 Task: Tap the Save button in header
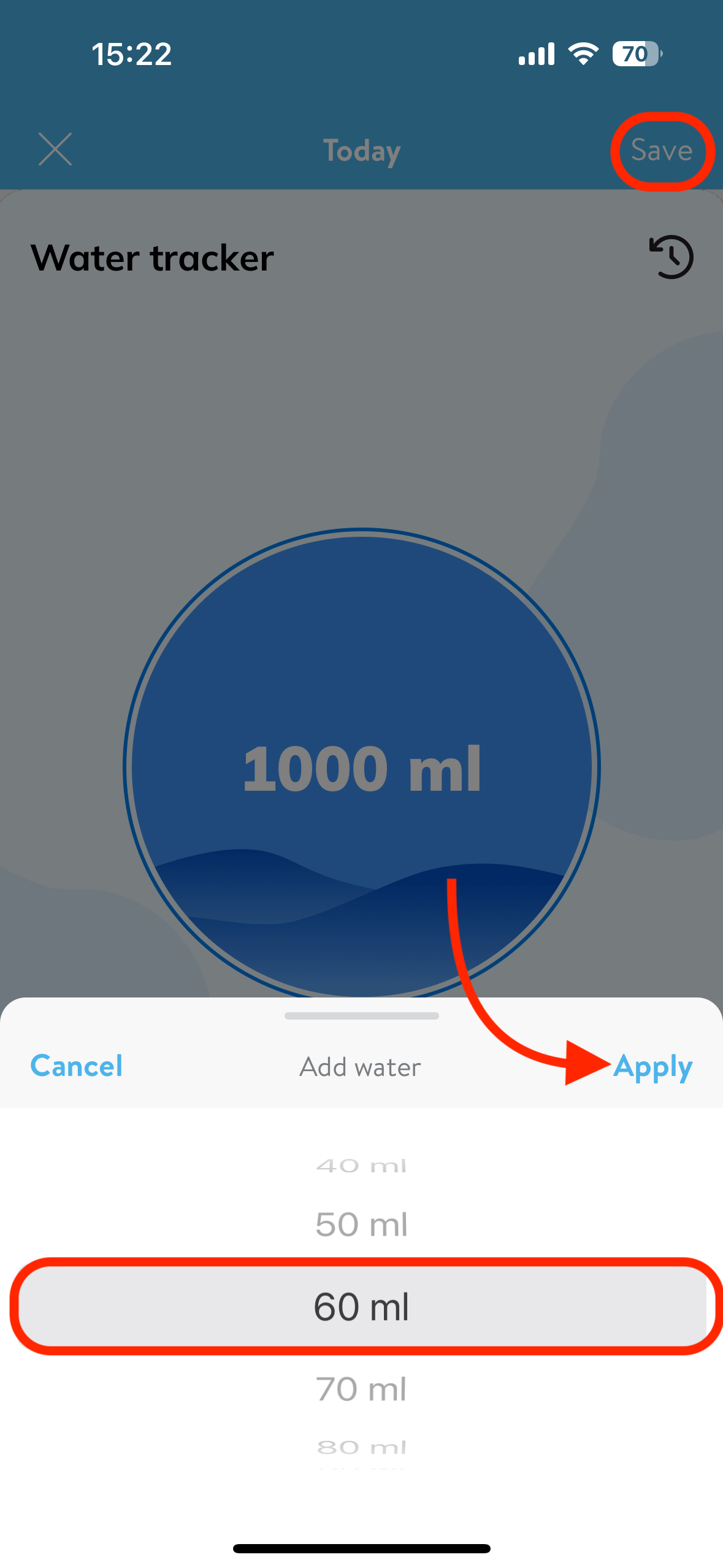pyautogui.click(x=662, y=150)
